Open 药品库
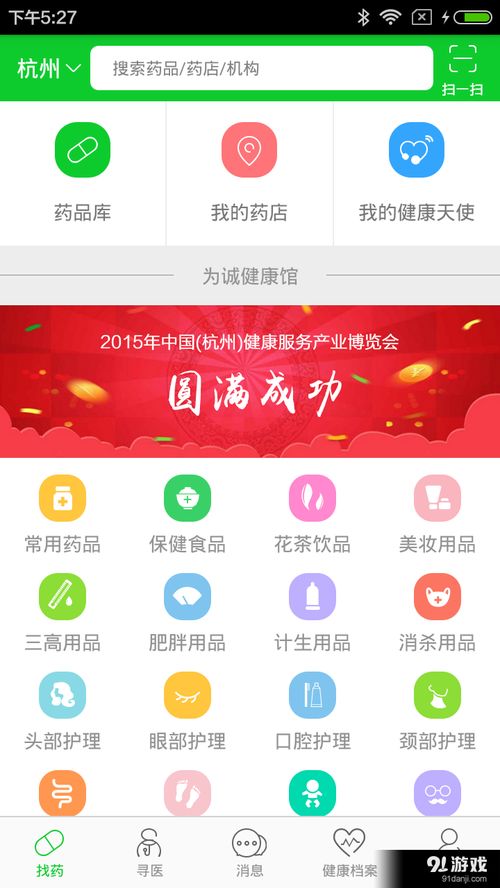Viewport: 500px width, 888px height. [x=83, y=173]
